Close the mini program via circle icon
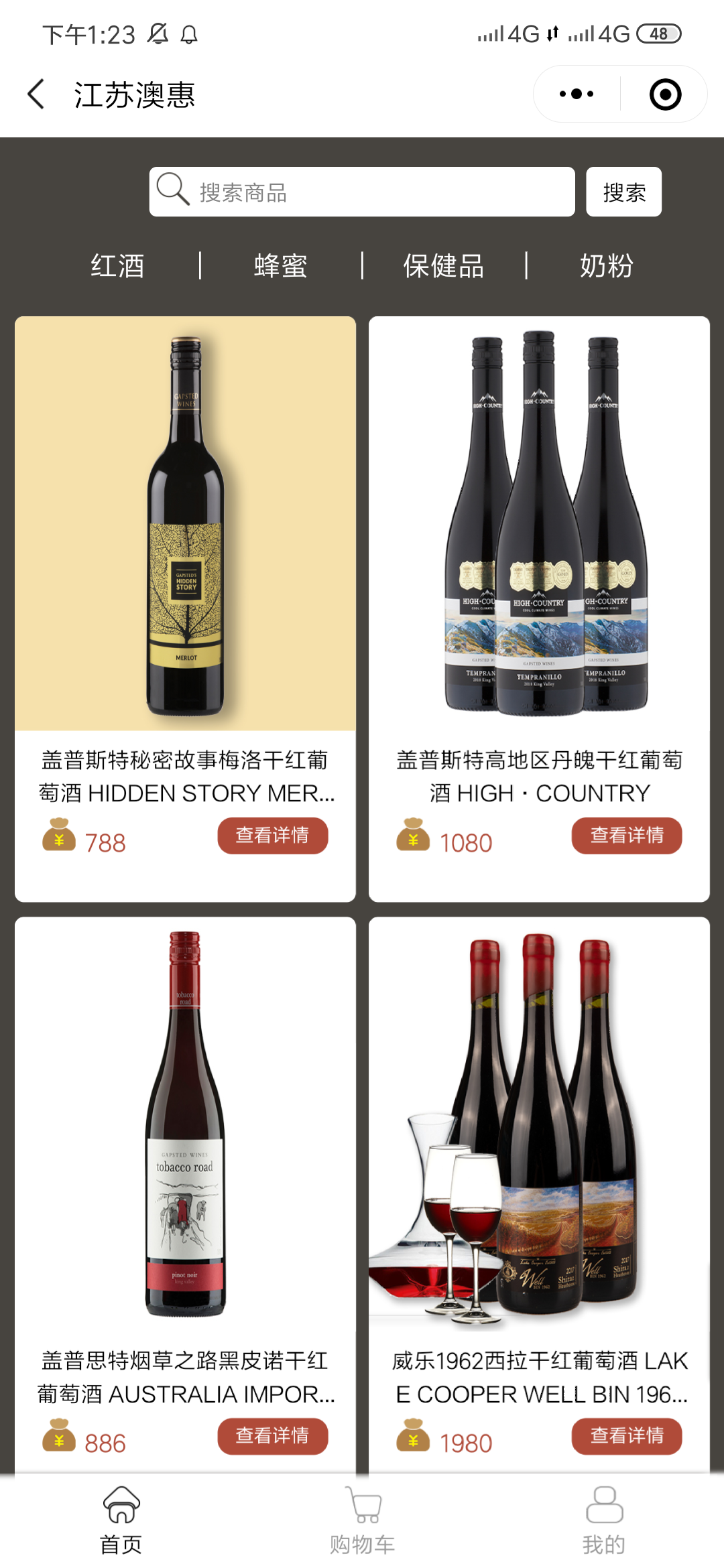 click(665, 94)
